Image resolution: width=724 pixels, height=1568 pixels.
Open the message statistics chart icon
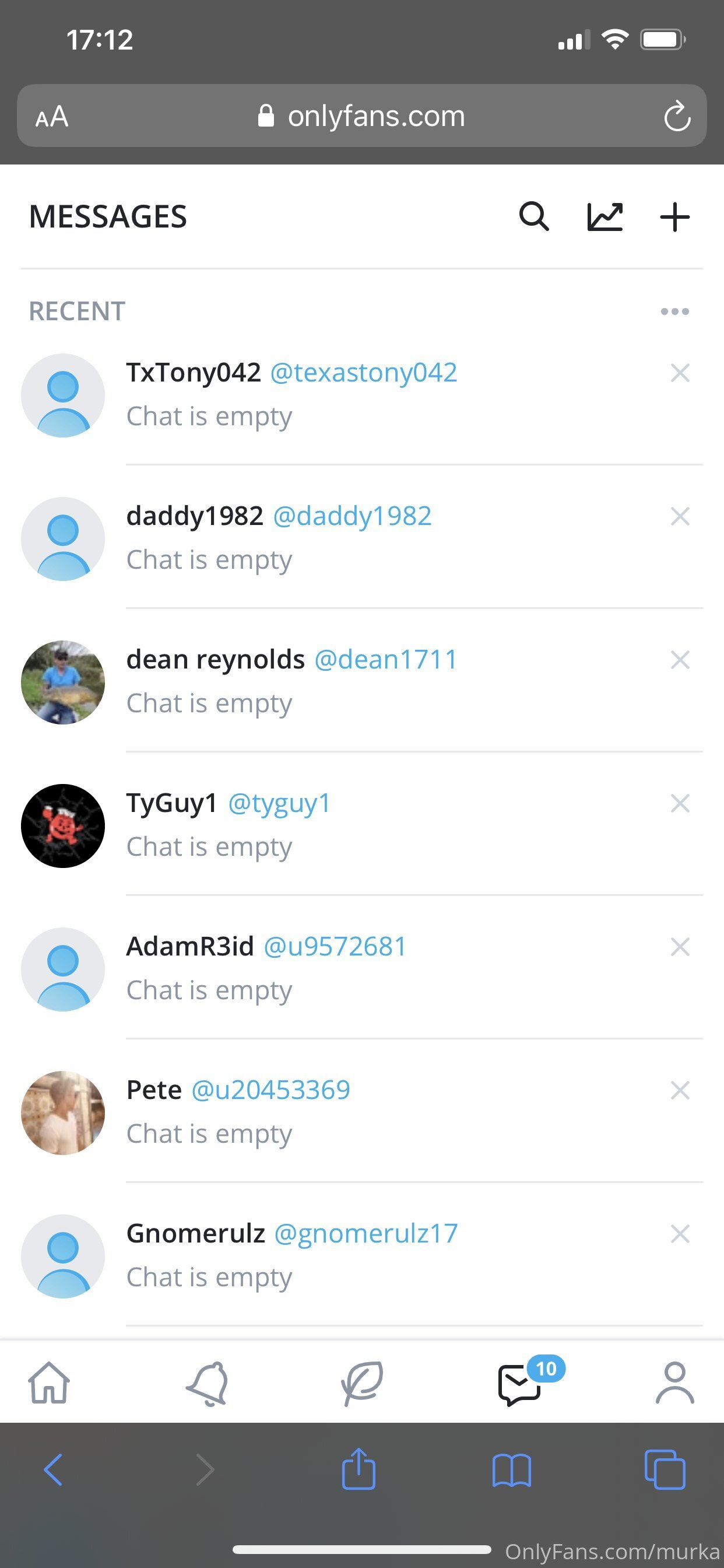(x=604, y=216)
